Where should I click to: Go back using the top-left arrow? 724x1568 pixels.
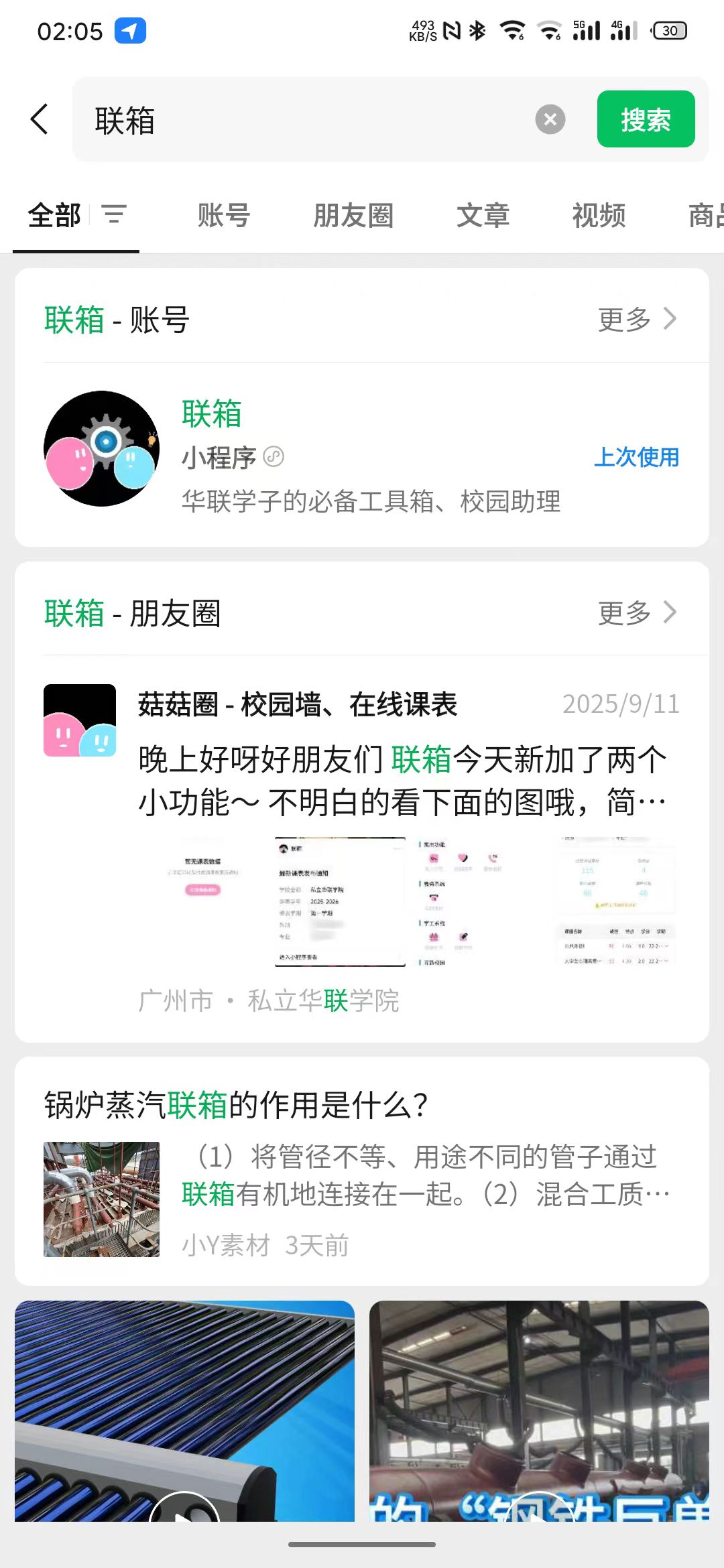click(x=40, y=119)
